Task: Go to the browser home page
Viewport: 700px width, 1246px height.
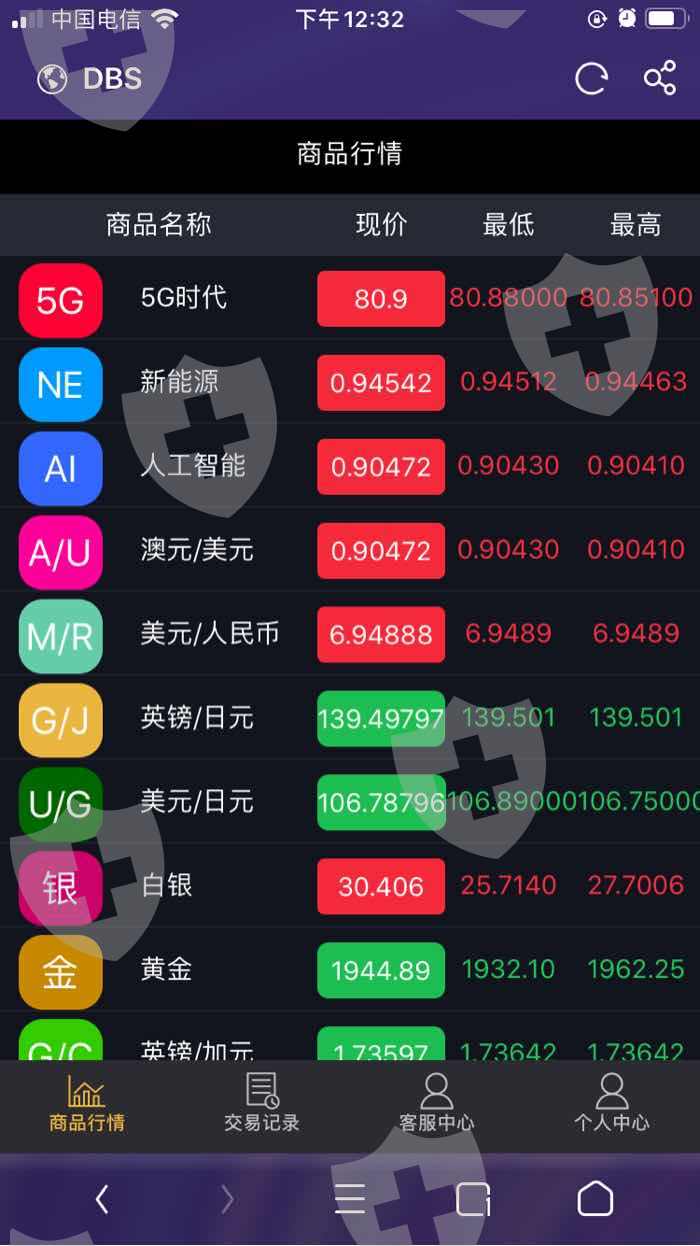Action: coord(595,1198)
